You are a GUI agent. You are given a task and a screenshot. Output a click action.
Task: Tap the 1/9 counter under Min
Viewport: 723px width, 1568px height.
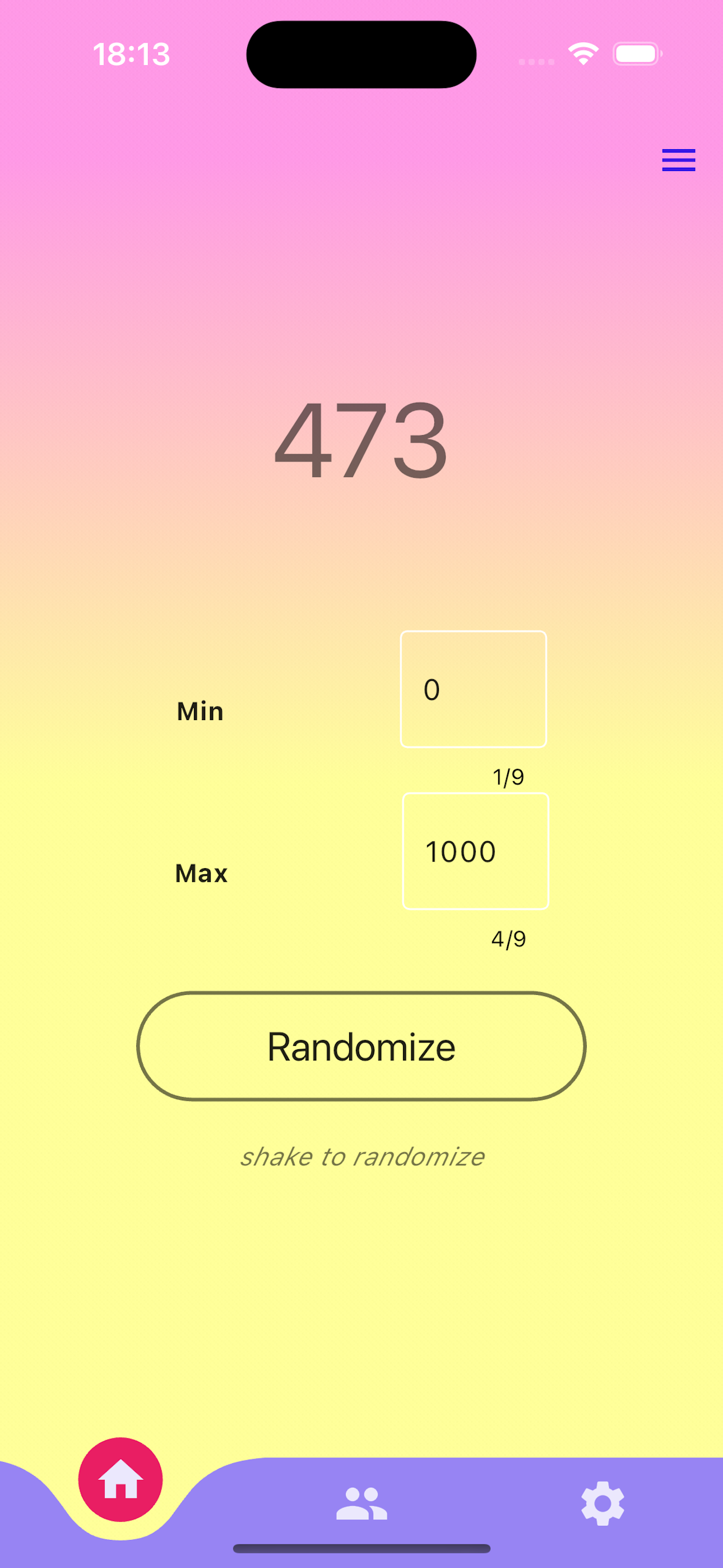(508, 777)
